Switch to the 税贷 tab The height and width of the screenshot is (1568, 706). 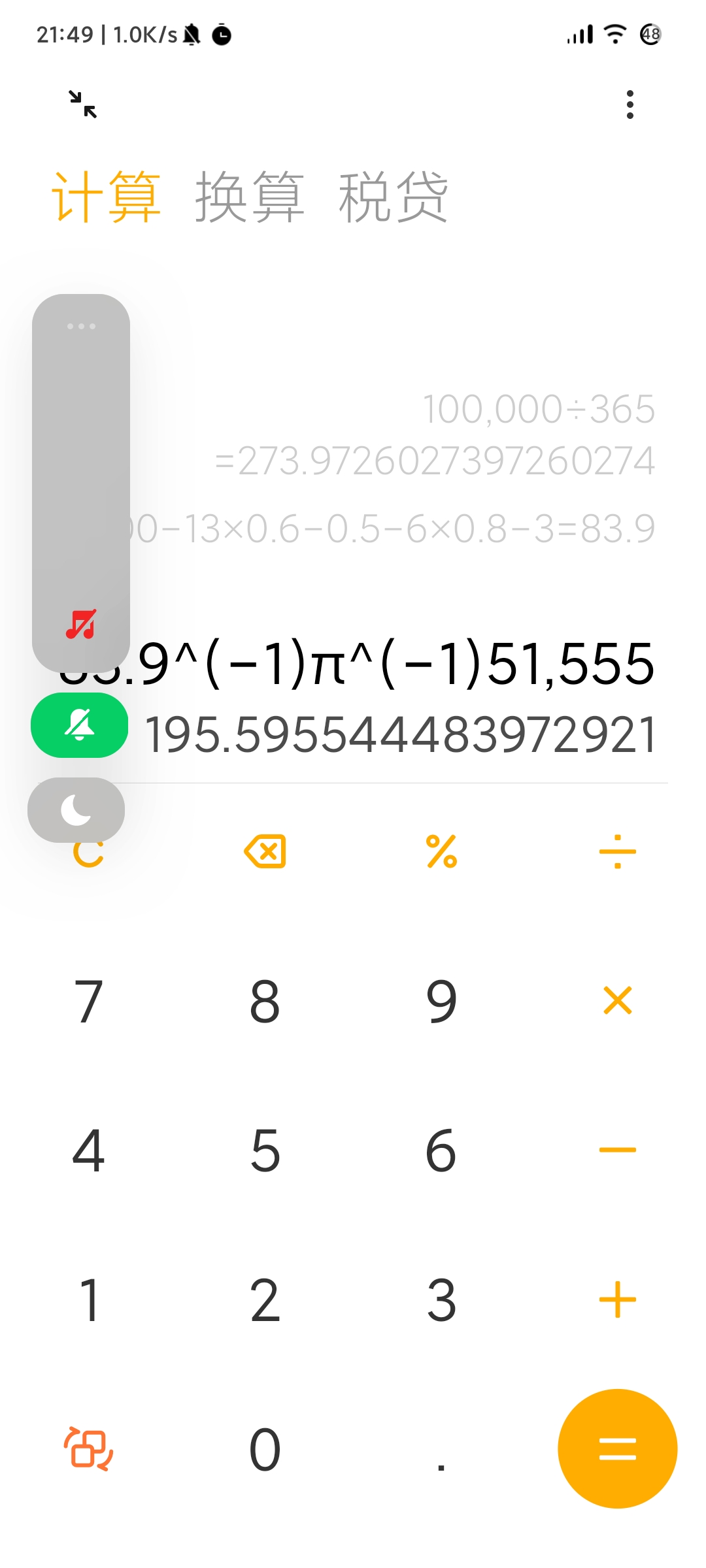(394, 197)
